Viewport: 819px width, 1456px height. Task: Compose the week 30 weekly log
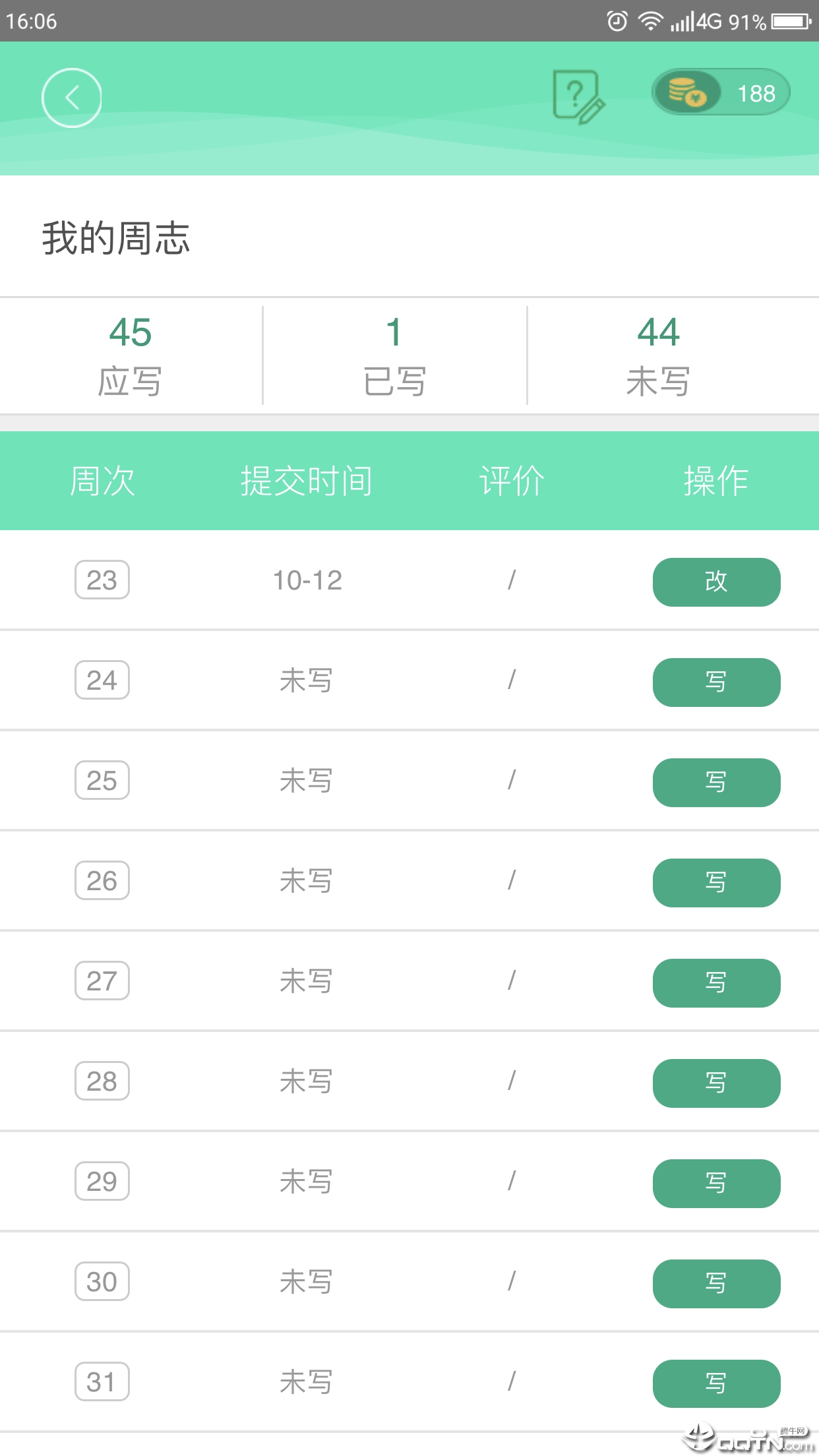point(716,1283)
